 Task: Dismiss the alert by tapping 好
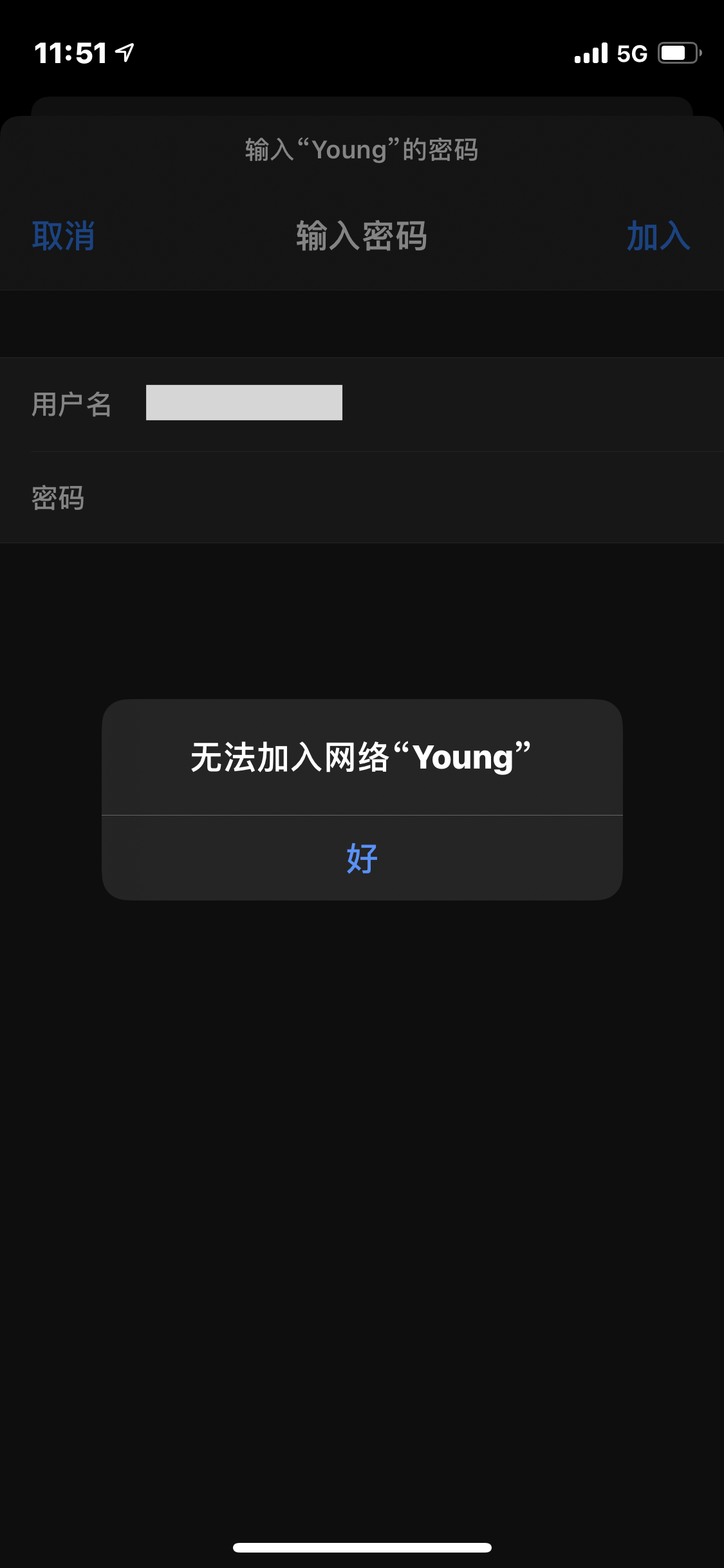(362, 858)
